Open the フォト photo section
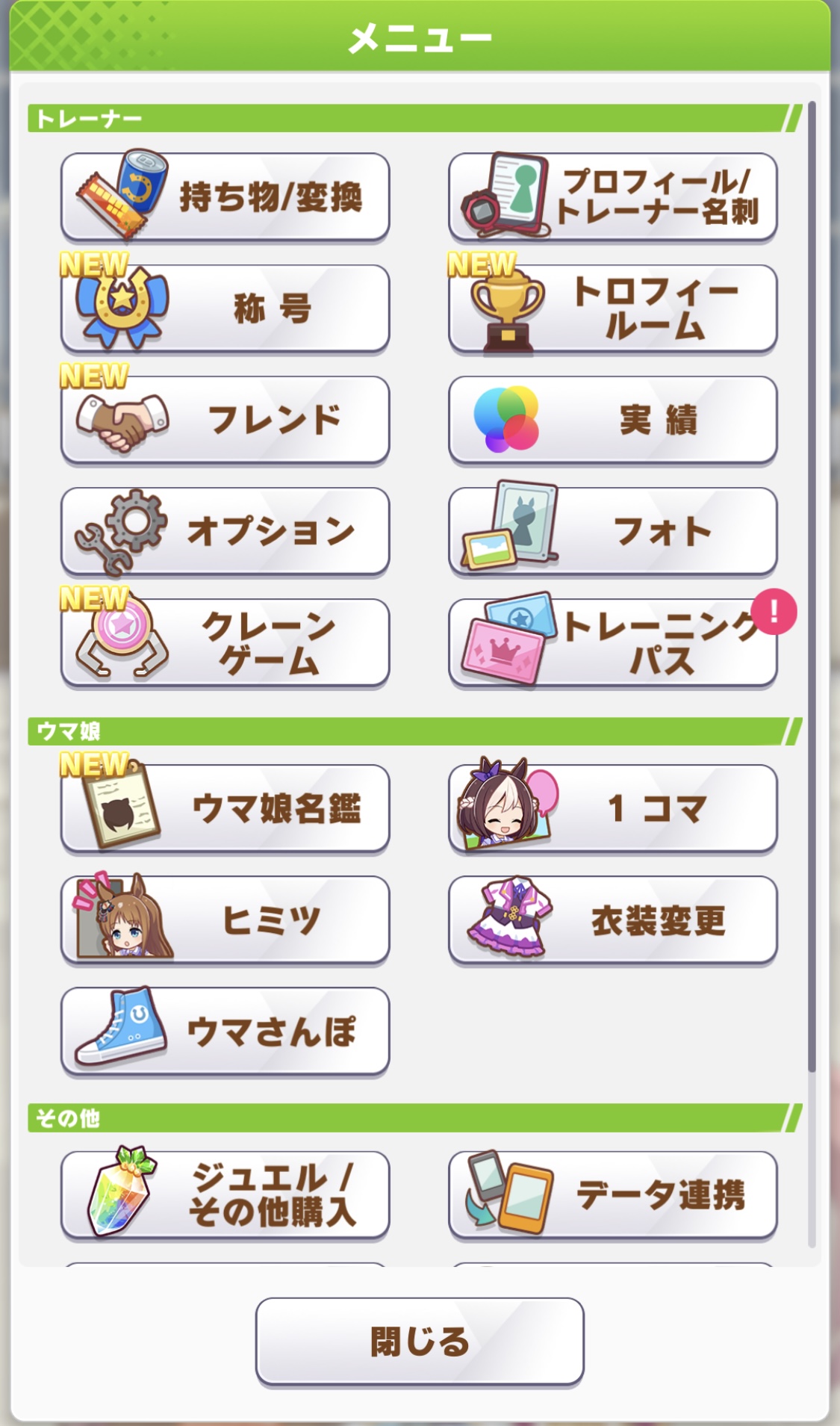Viewport: 840px width, 1426px height. (612, 531)
